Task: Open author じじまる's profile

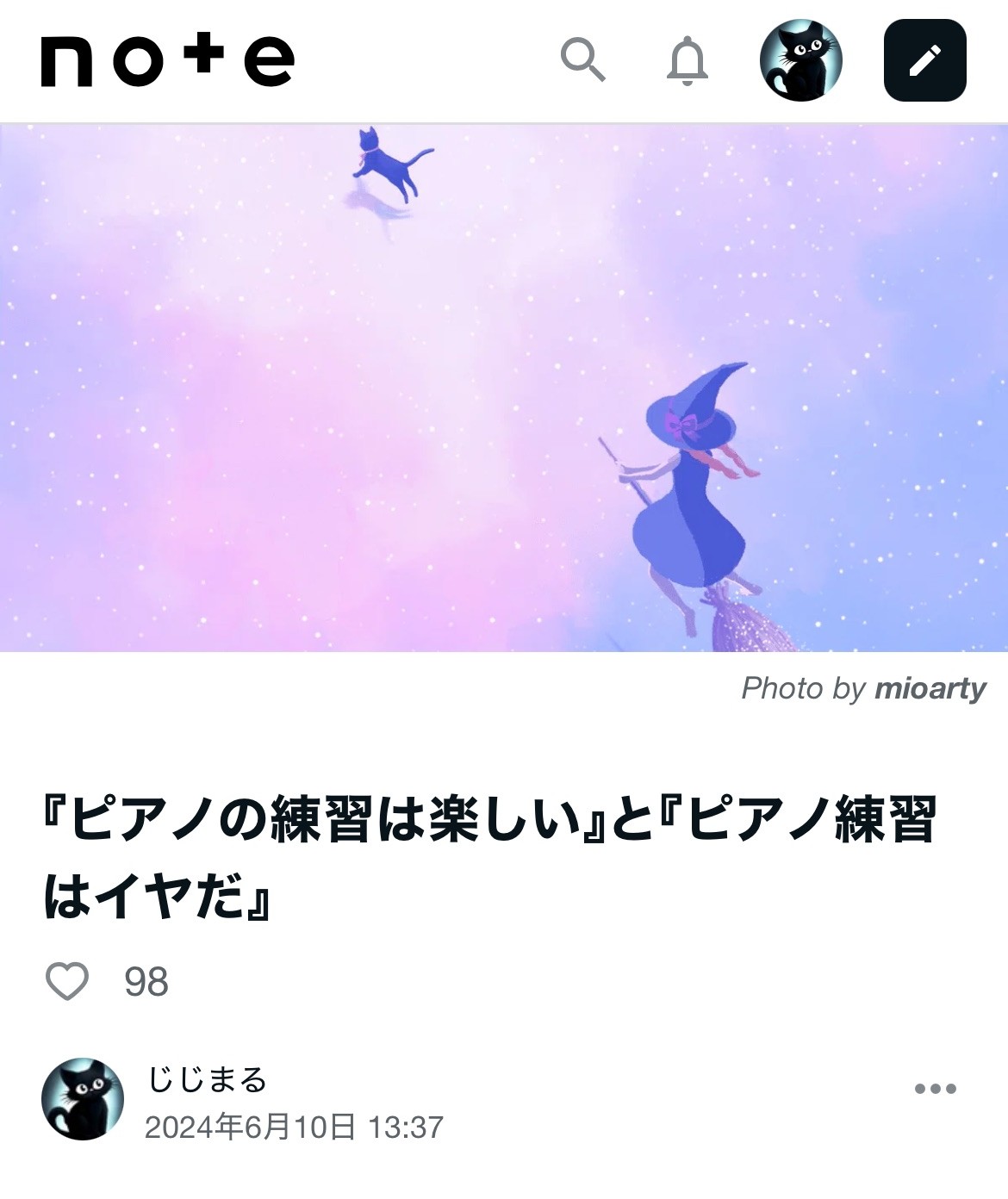Action: coord(208,1079)
